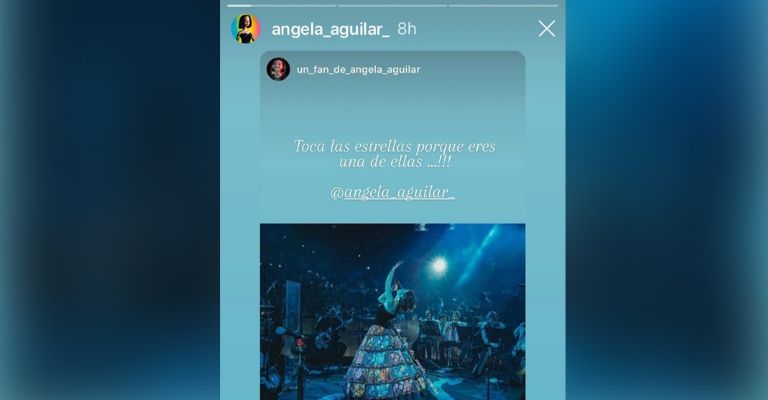Tap the @angela_aguilar_ mention link
The width and height of the screenshot is (768, 400).
392,192
